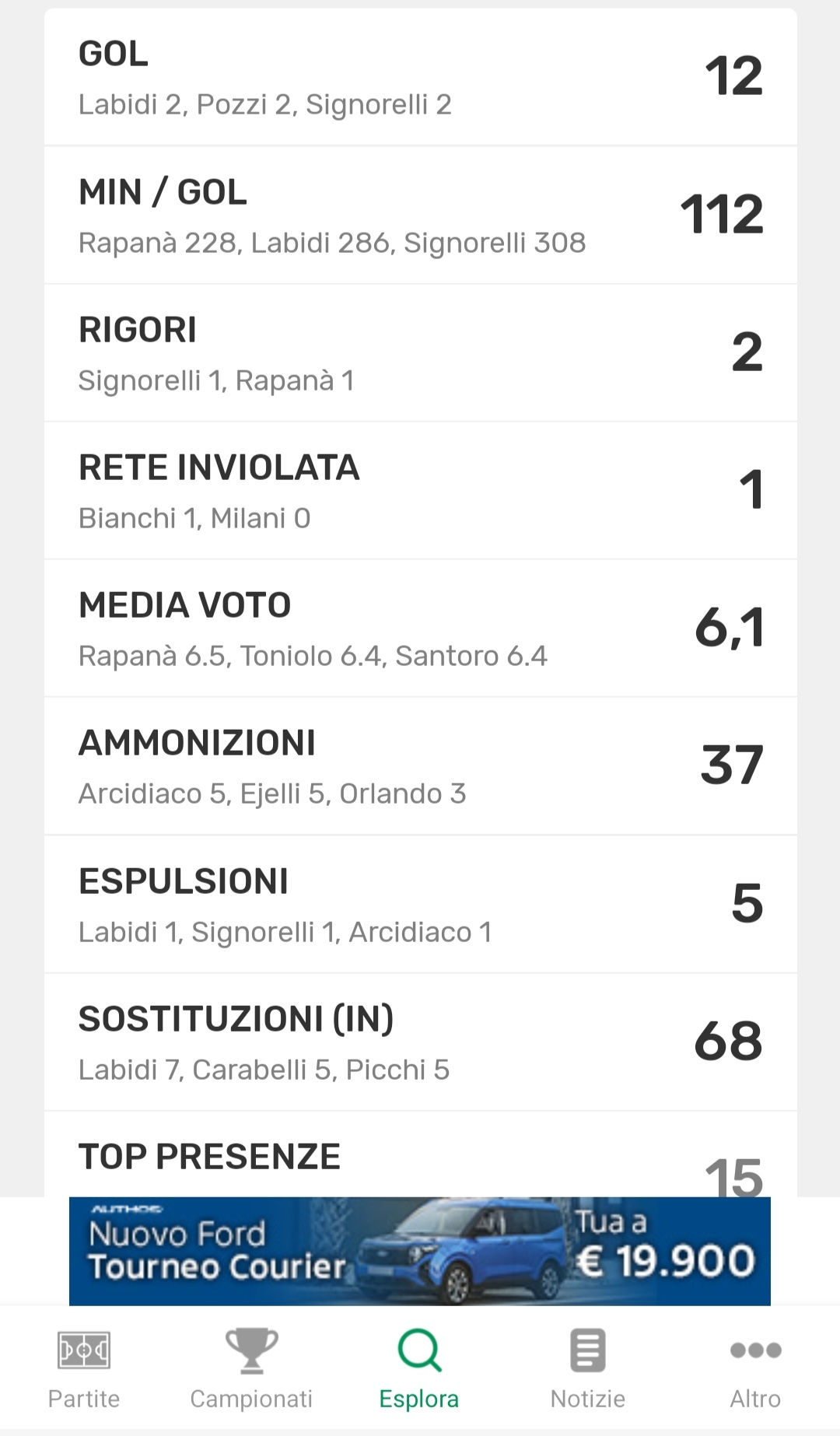Open the Altro menu tab
Viewport: 840px width, 1436px height.
(755, 1370)
